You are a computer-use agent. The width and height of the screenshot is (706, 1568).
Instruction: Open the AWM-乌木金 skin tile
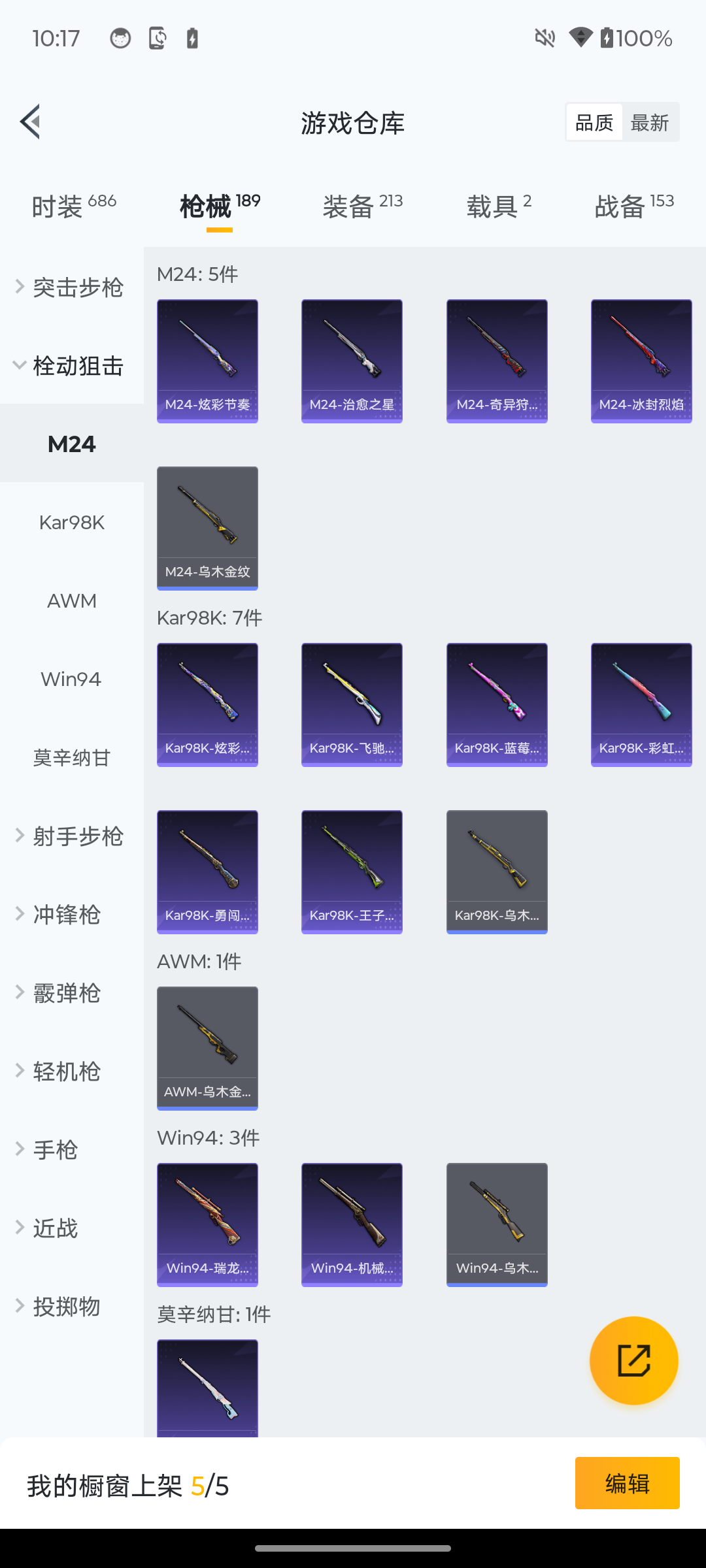(x=207, y=1048)
